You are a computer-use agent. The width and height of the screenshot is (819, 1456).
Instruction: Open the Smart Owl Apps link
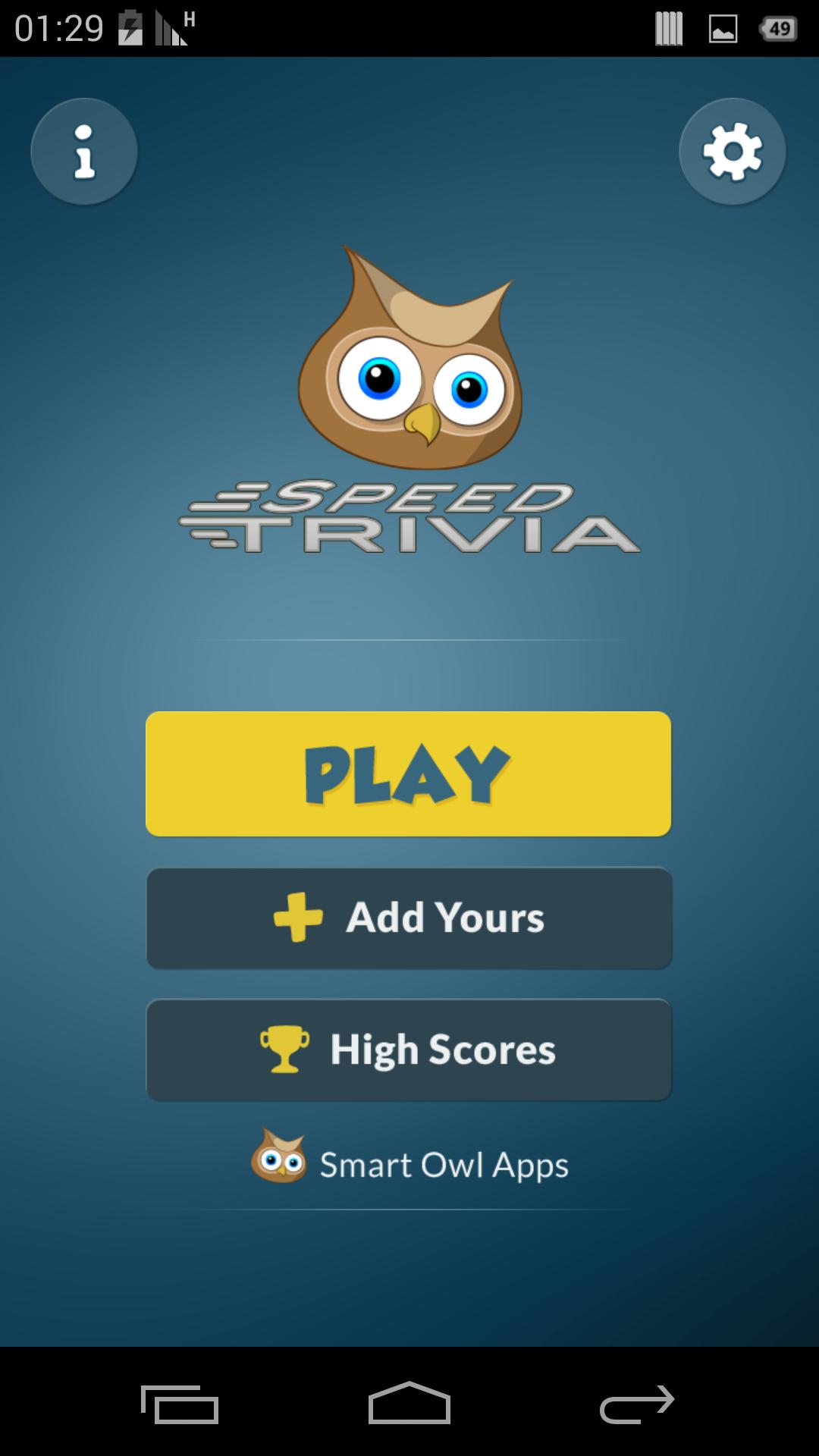pos(409,1165)
